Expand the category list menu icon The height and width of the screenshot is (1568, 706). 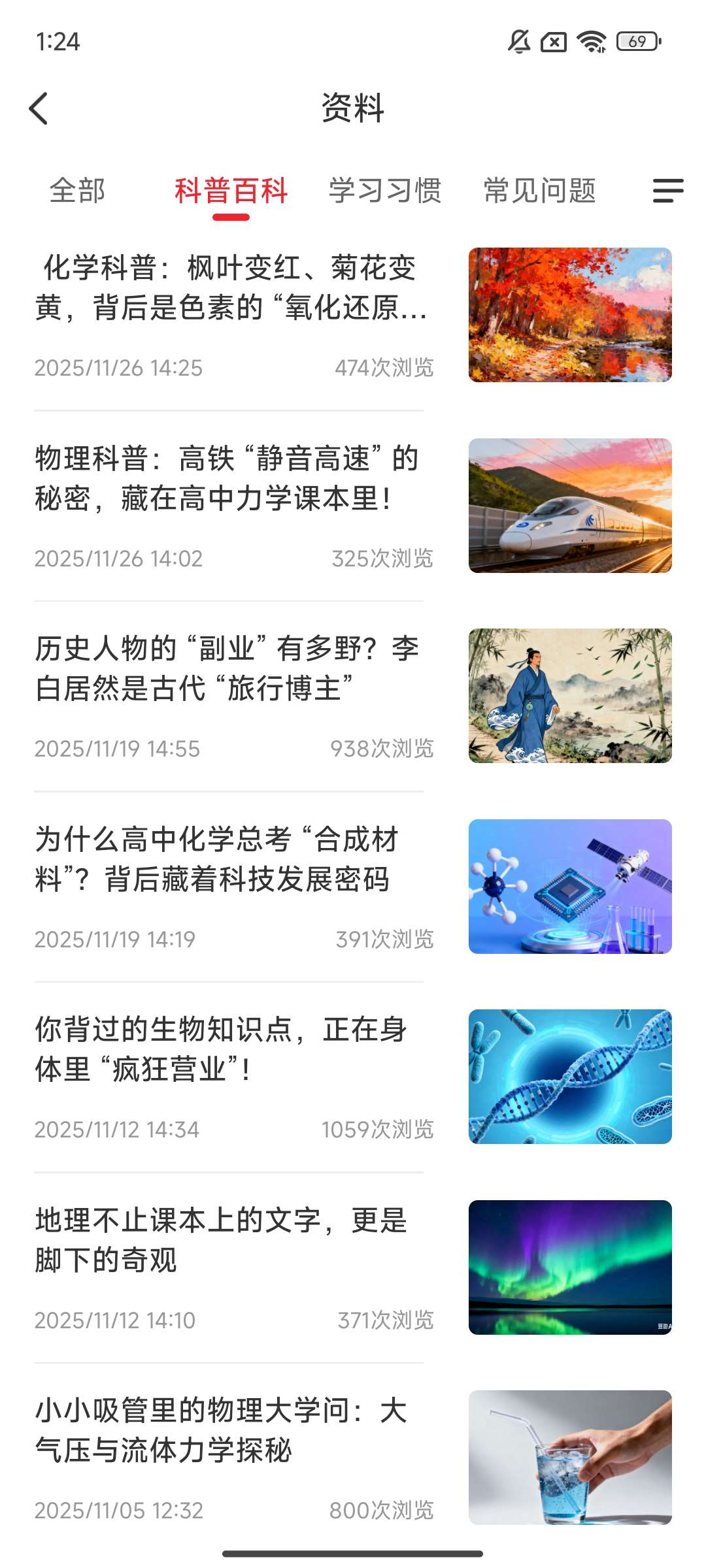(x=667, y=191)
